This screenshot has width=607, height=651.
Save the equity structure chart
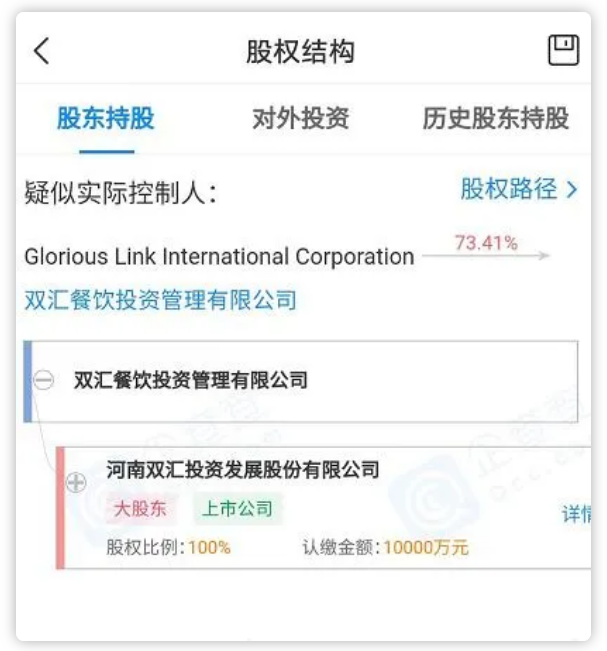point(564,50)
